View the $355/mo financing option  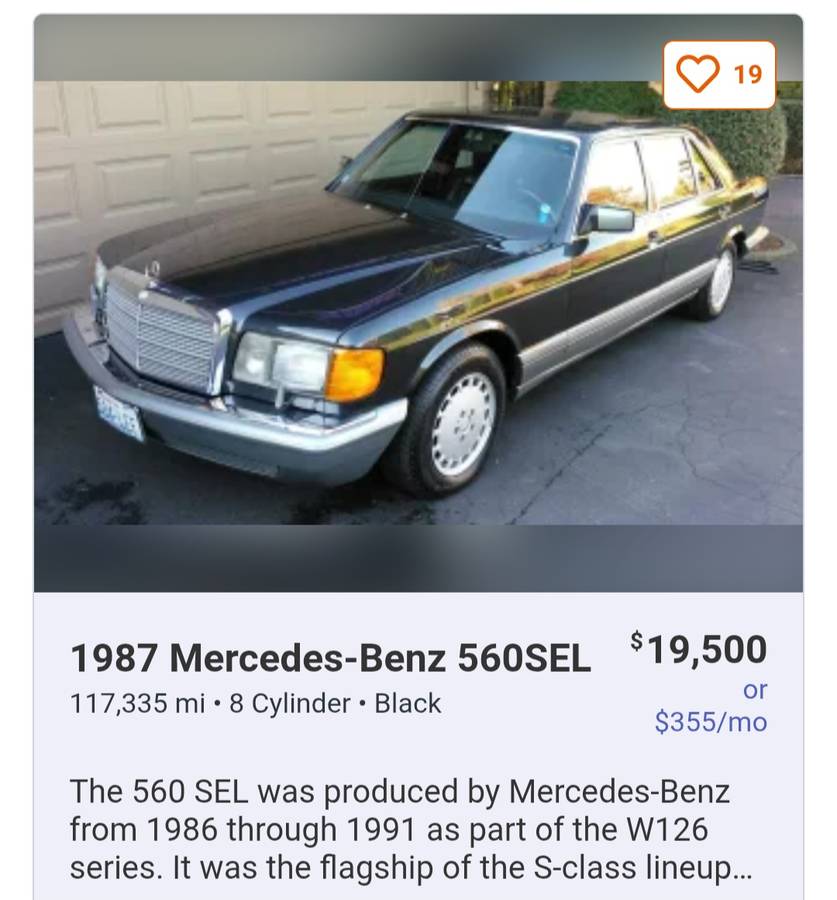pos(711,721)
